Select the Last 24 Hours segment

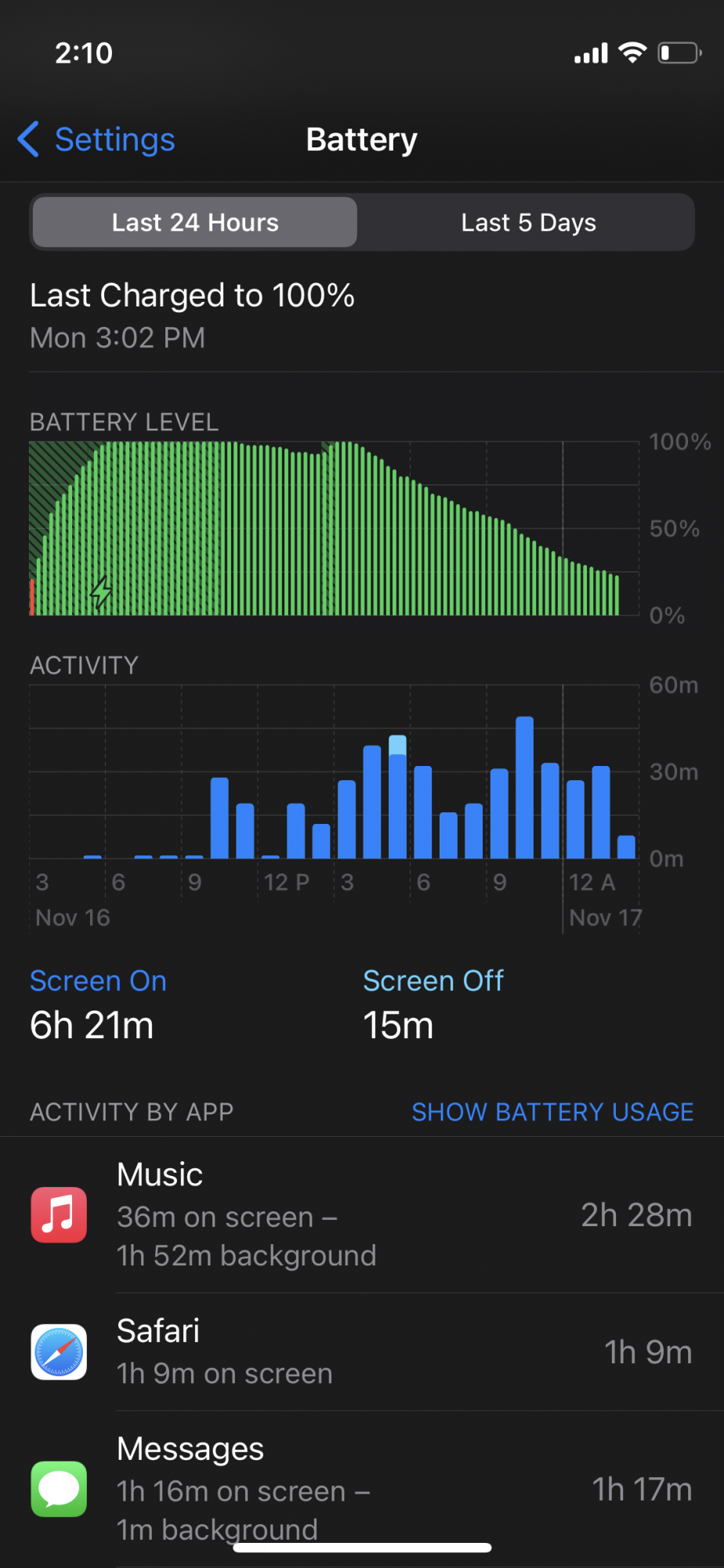(x=195, y=223)
